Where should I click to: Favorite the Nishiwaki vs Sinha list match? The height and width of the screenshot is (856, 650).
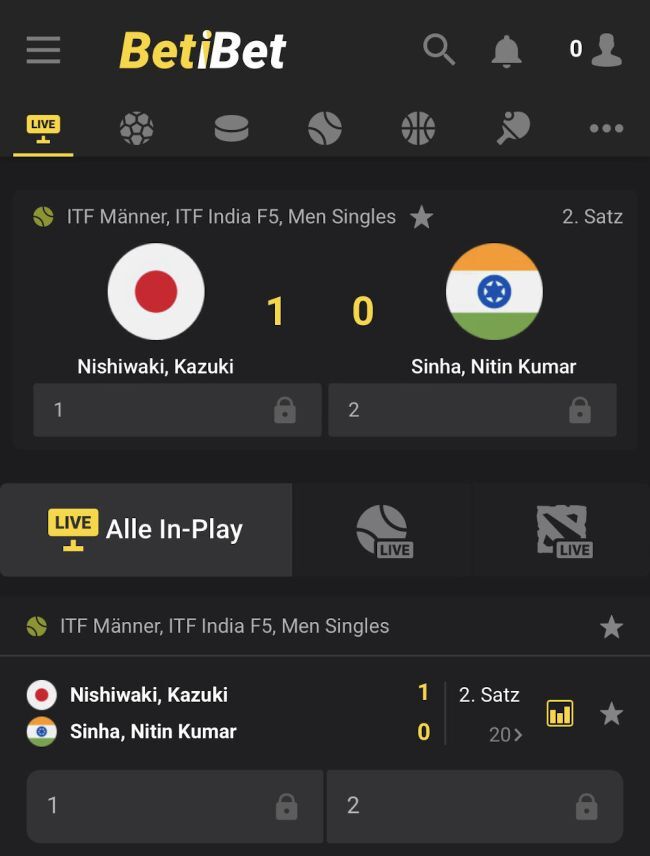point(611,713)
